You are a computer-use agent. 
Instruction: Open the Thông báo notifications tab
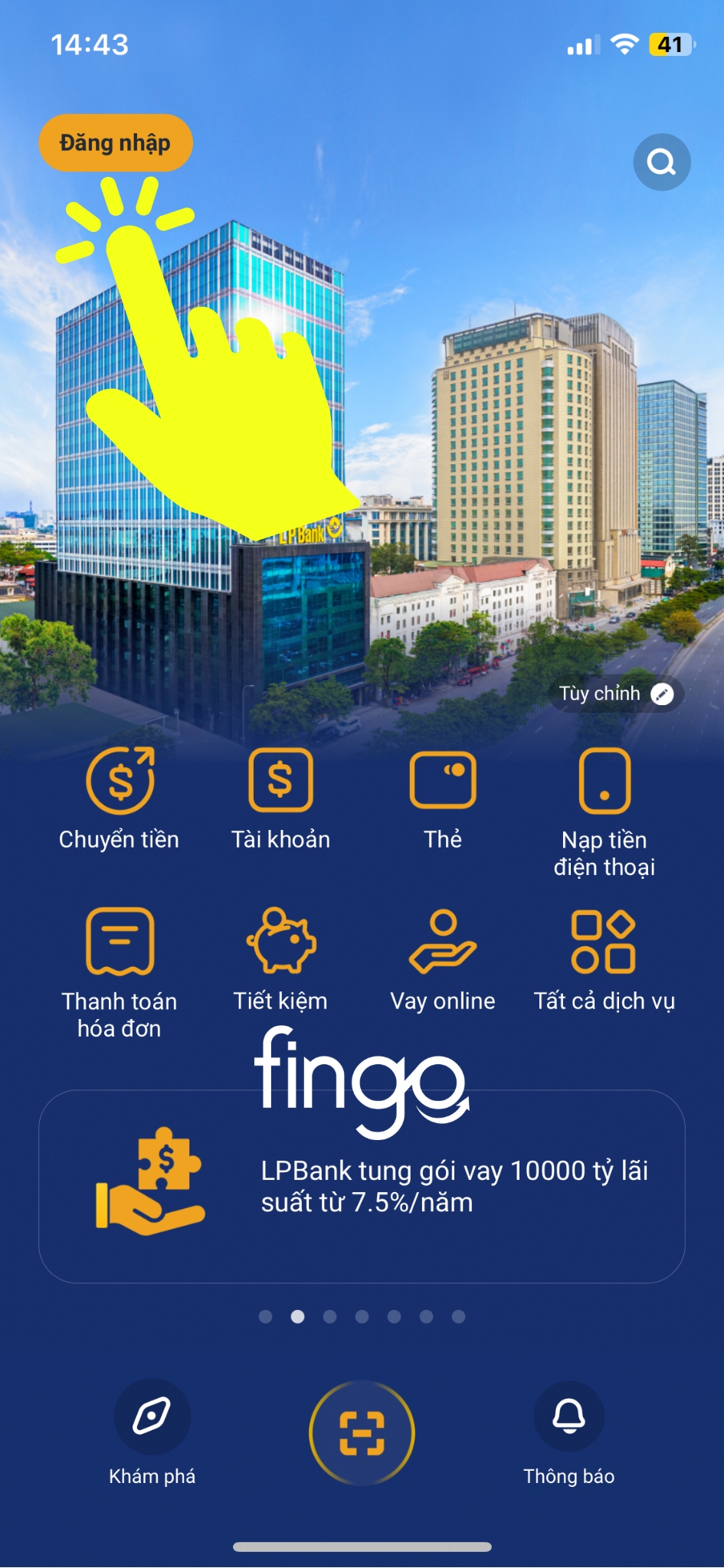(569, 1433)
